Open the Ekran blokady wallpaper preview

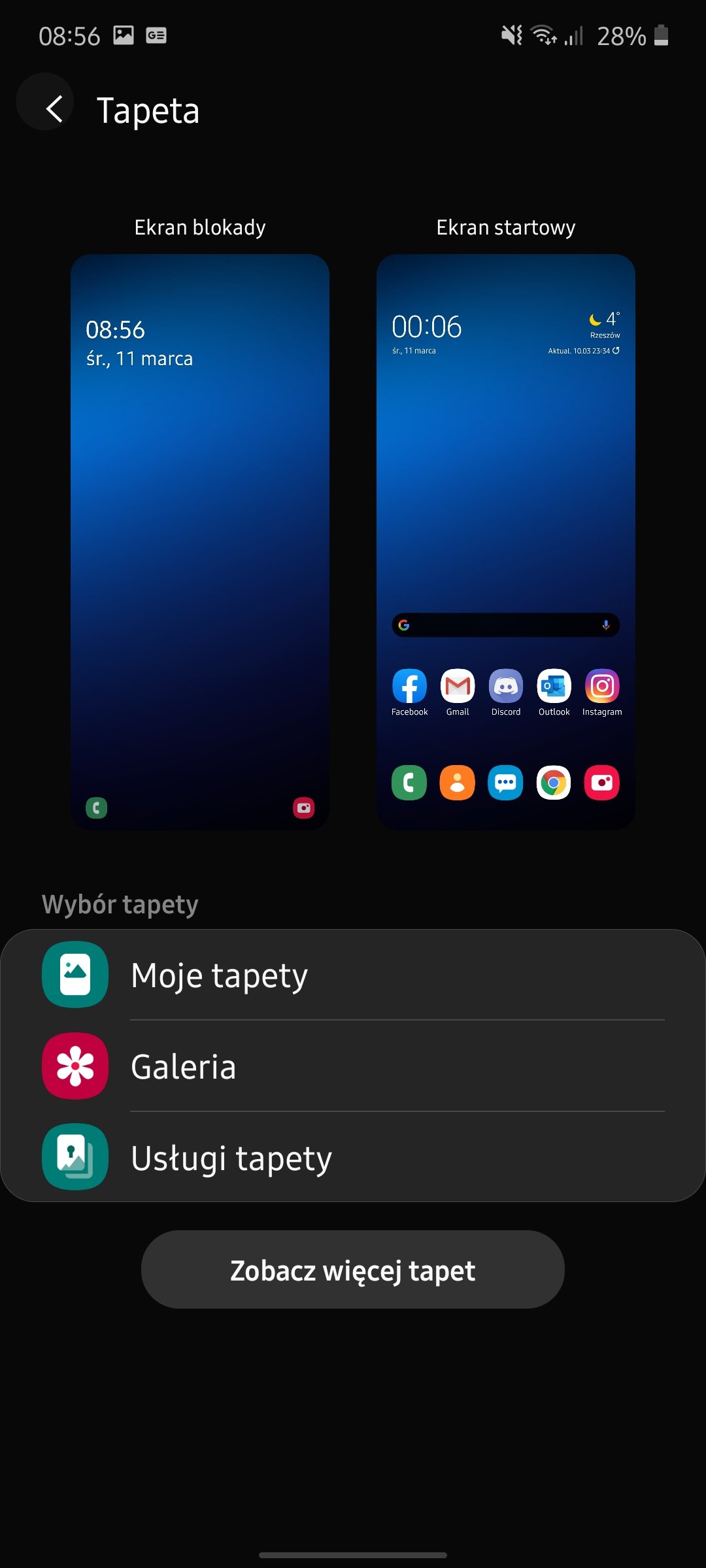coord(199,542)
